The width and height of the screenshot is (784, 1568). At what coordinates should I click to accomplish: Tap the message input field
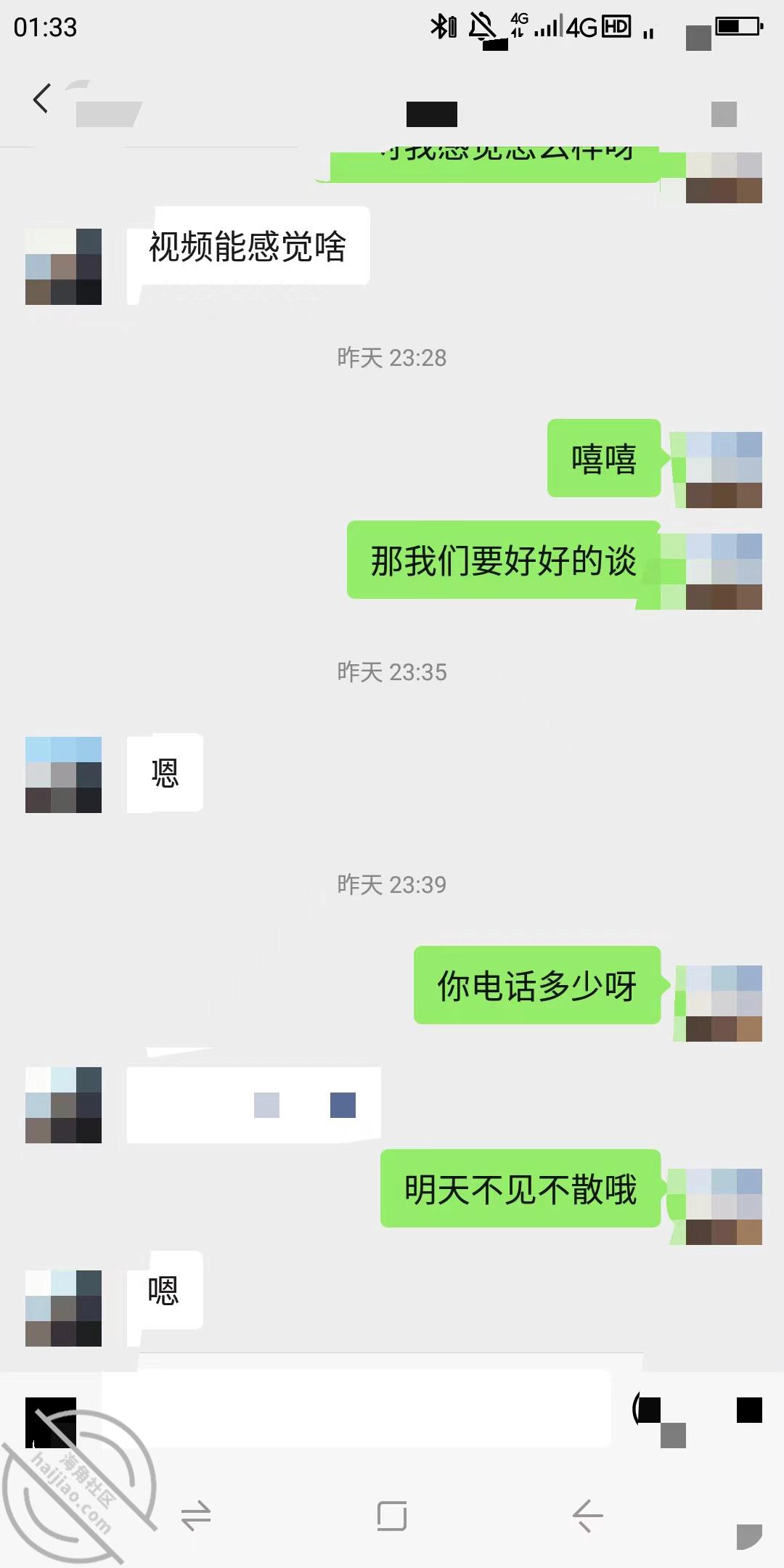coord(356,1408)
